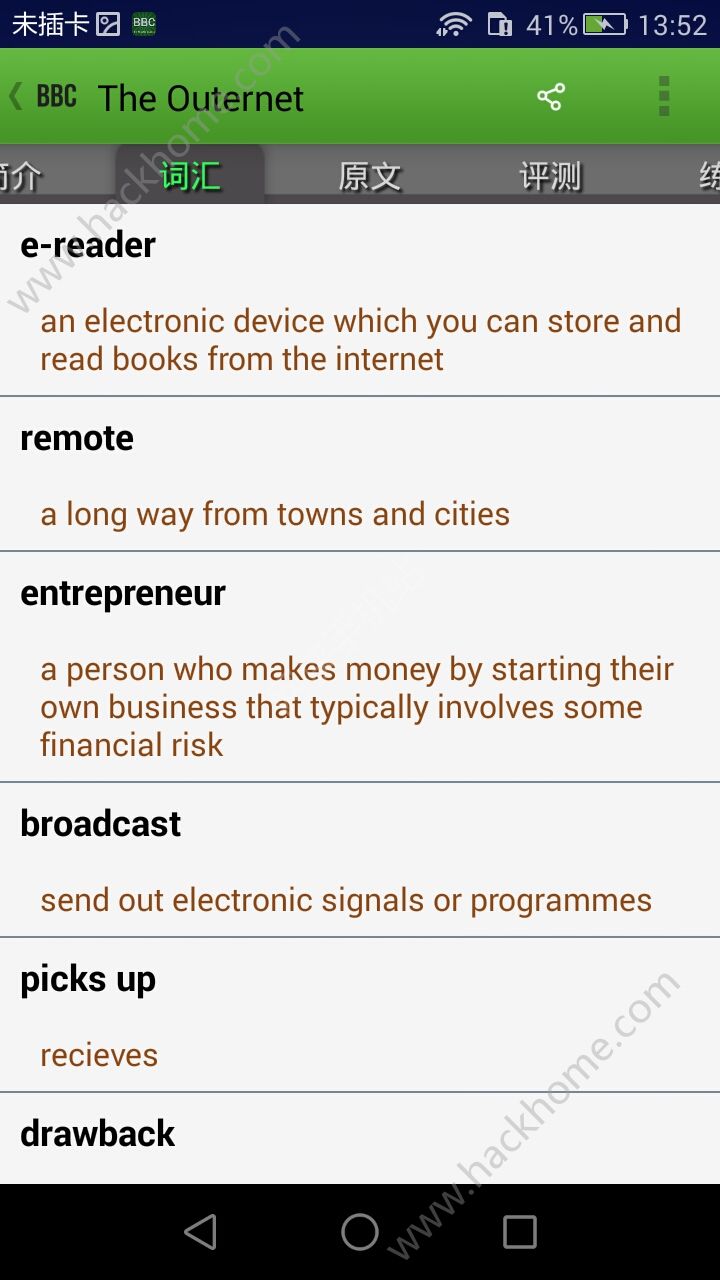Select the 词汇 tab
720x1280 pixels.
[190, 177]
